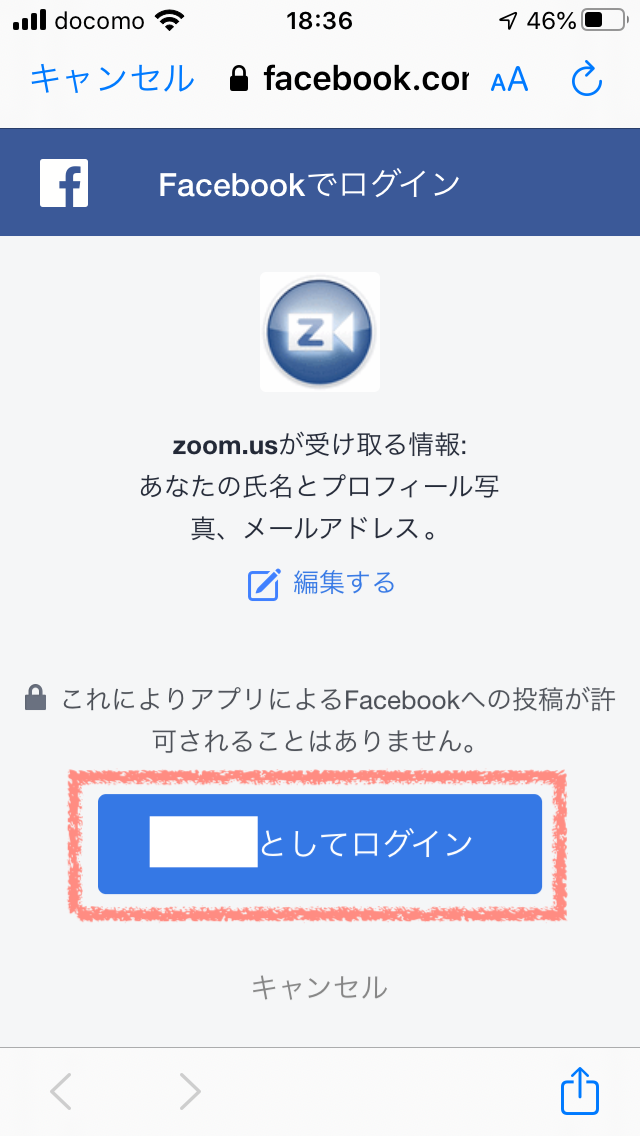Viewport: 640px width, 1136px height.
Task: Tap the facebook.com address bar
Action: click(x=349, y=78)
